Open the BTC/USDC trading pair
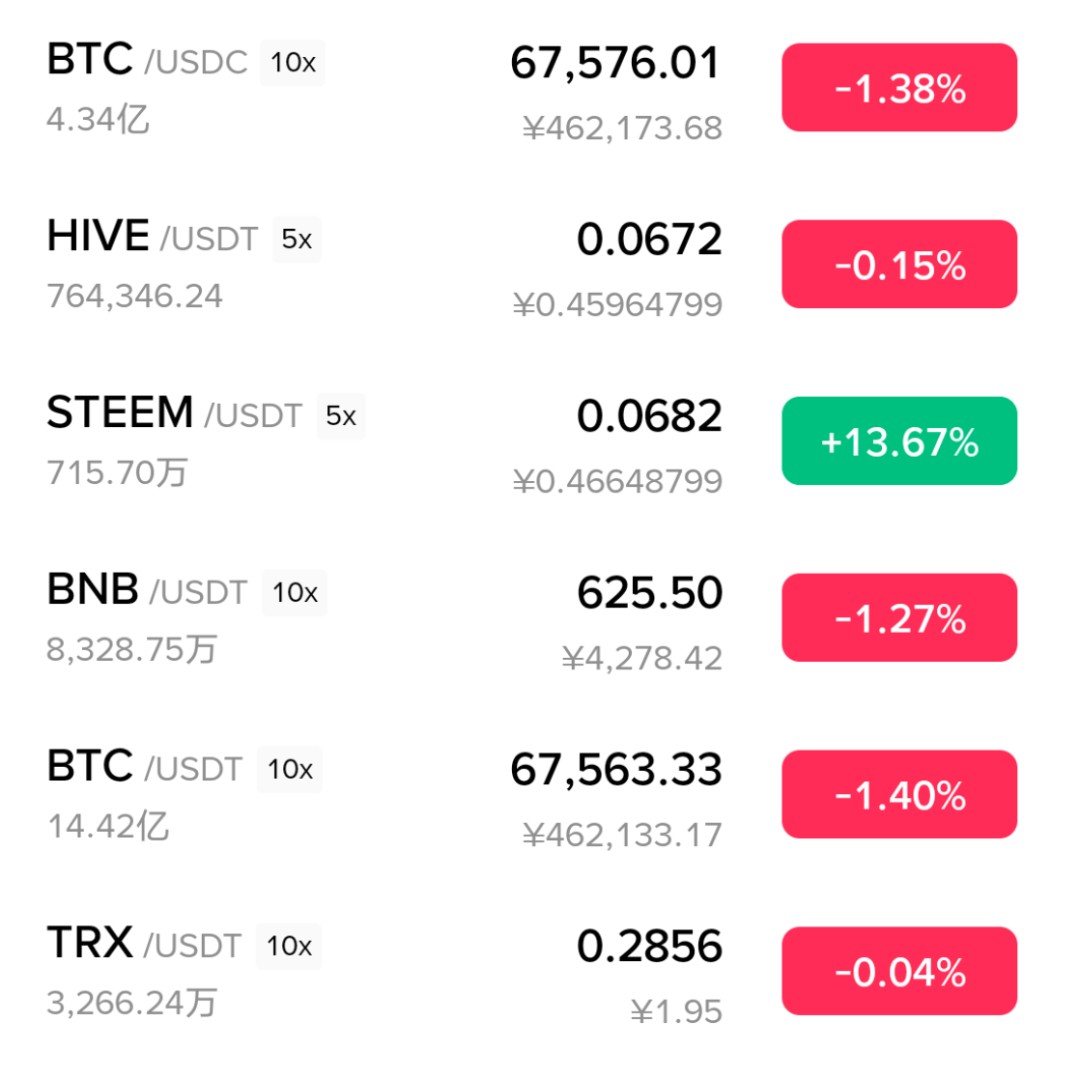Viewport: 1080px width, 1080px height. tap(146, 62)
